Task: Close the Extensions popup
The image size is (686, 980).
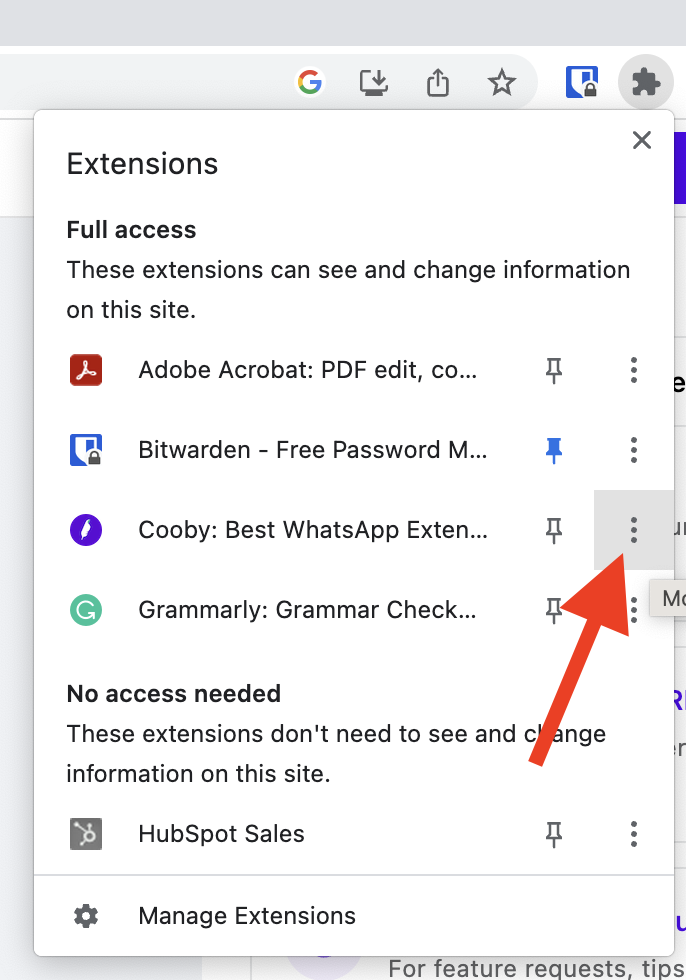Action: click(642, 141)
